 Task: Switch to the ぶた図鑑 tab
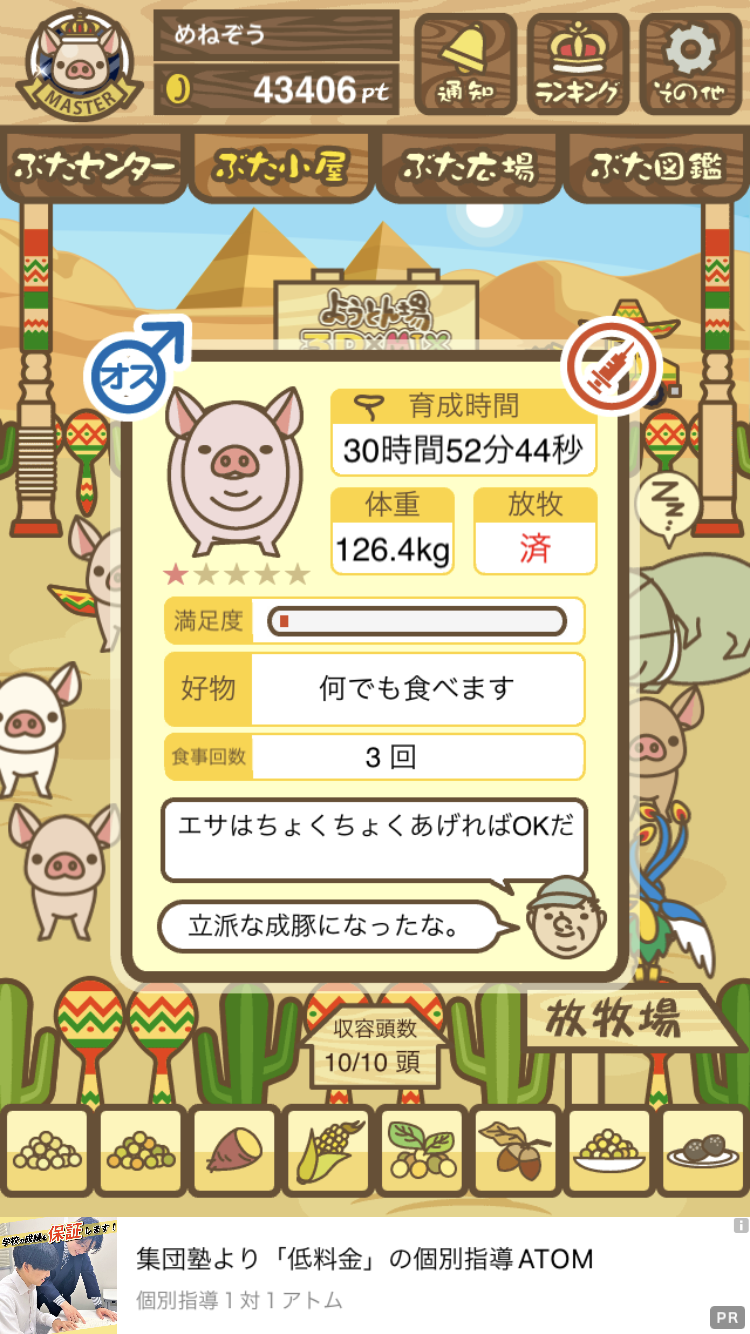click(x=655, y=167)
